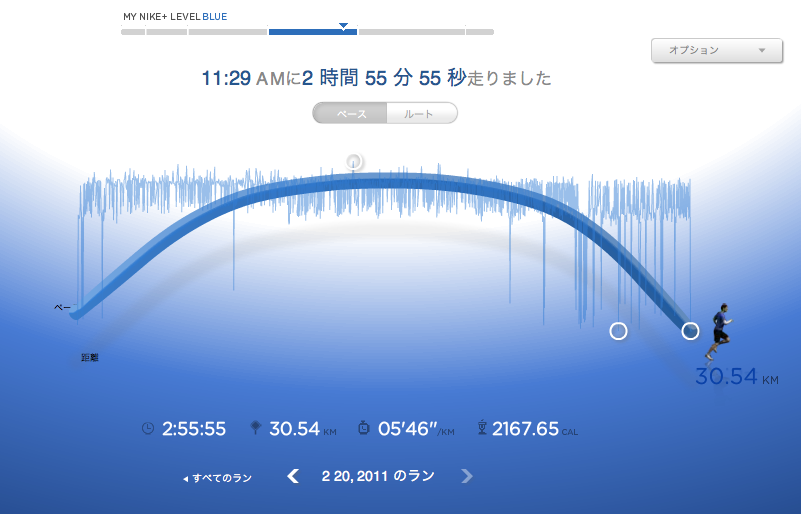Switch to the ルート view
Viewport: 801px width, 514px height.
click(x=420, y=114)
